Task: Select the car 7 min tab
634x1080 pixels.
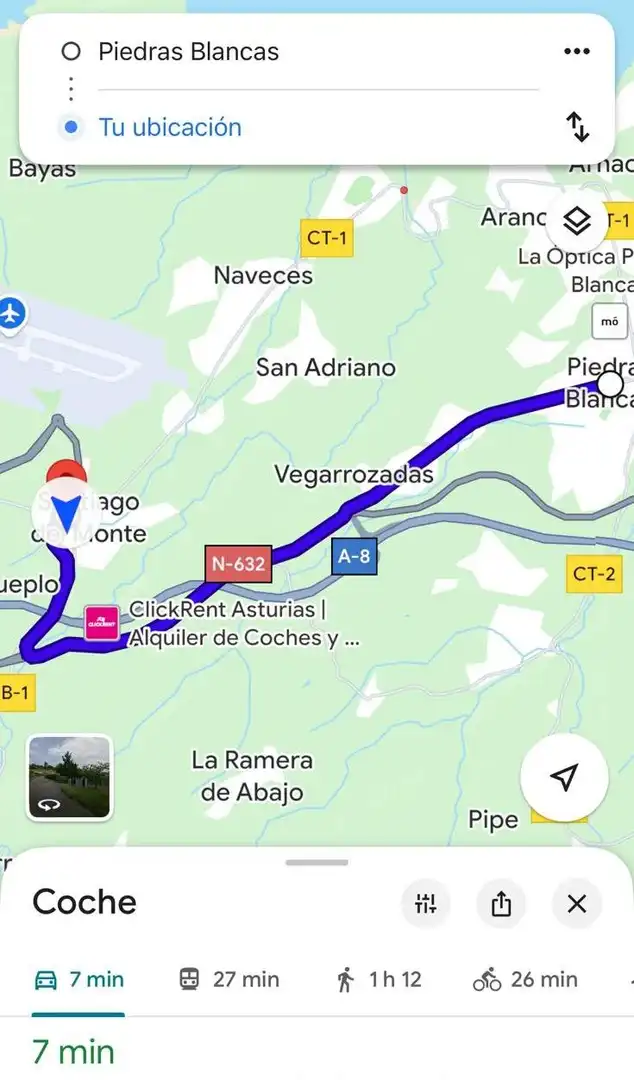Action: point(79,979)
